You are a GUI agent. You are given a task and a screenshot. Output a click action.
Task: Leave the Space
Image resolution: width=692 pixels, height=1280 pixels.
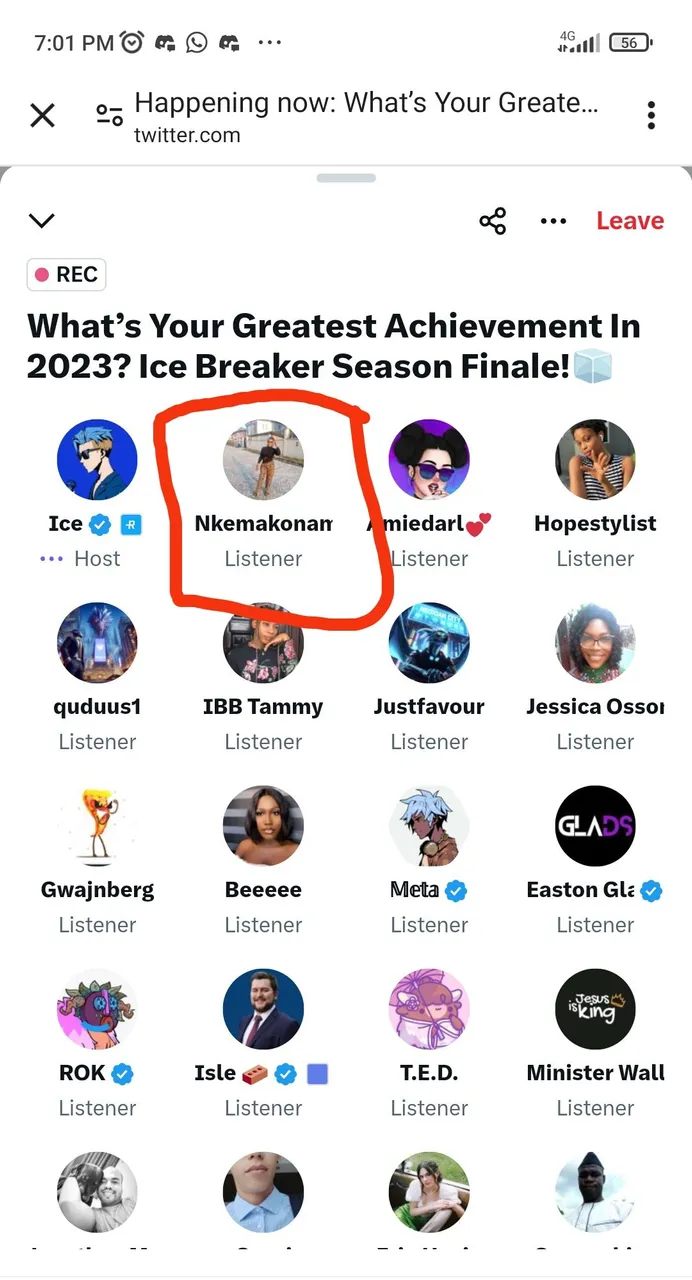630,221
